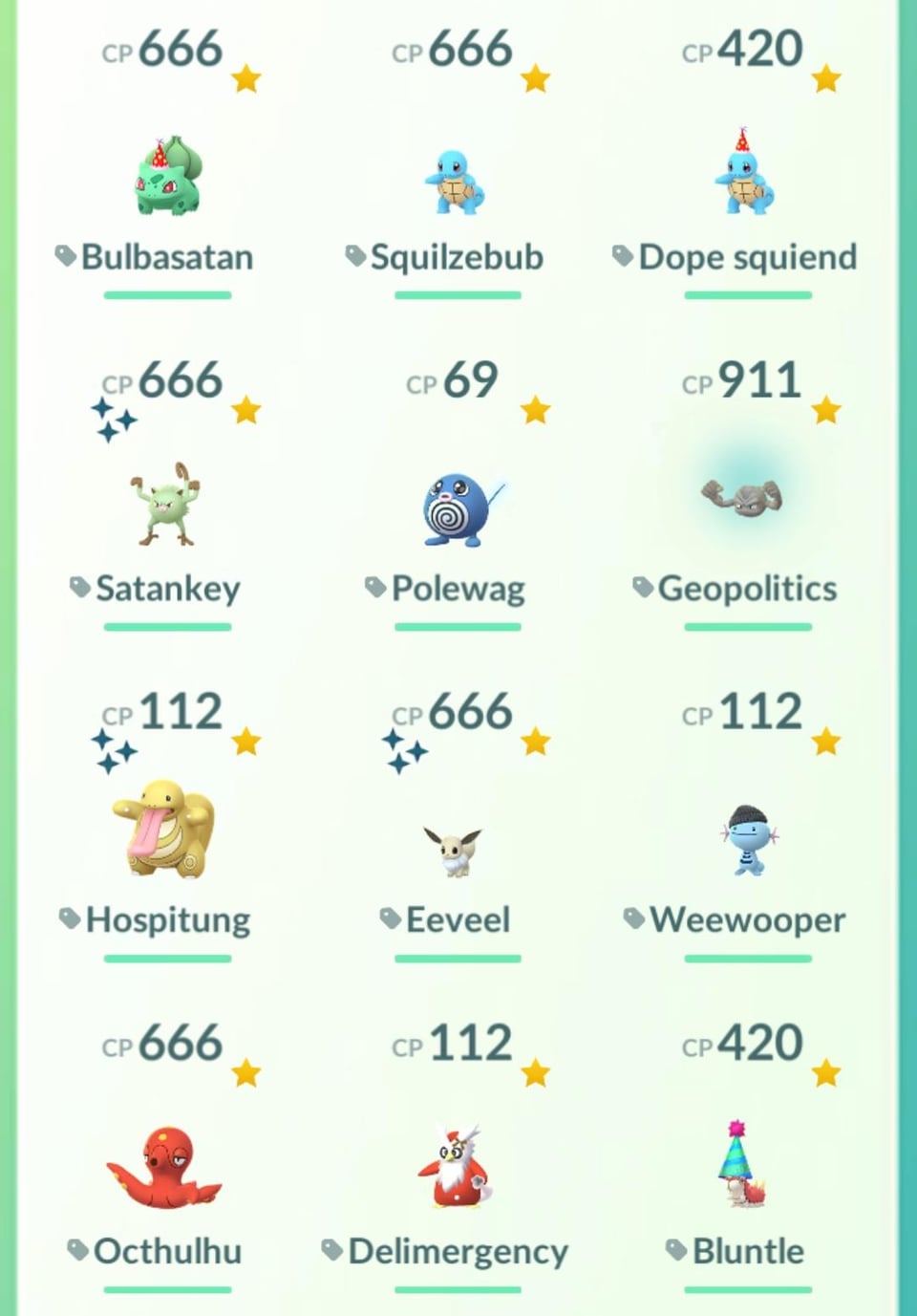
Task: View the Eevee named Eeveel
Action: tap(455, 849)
